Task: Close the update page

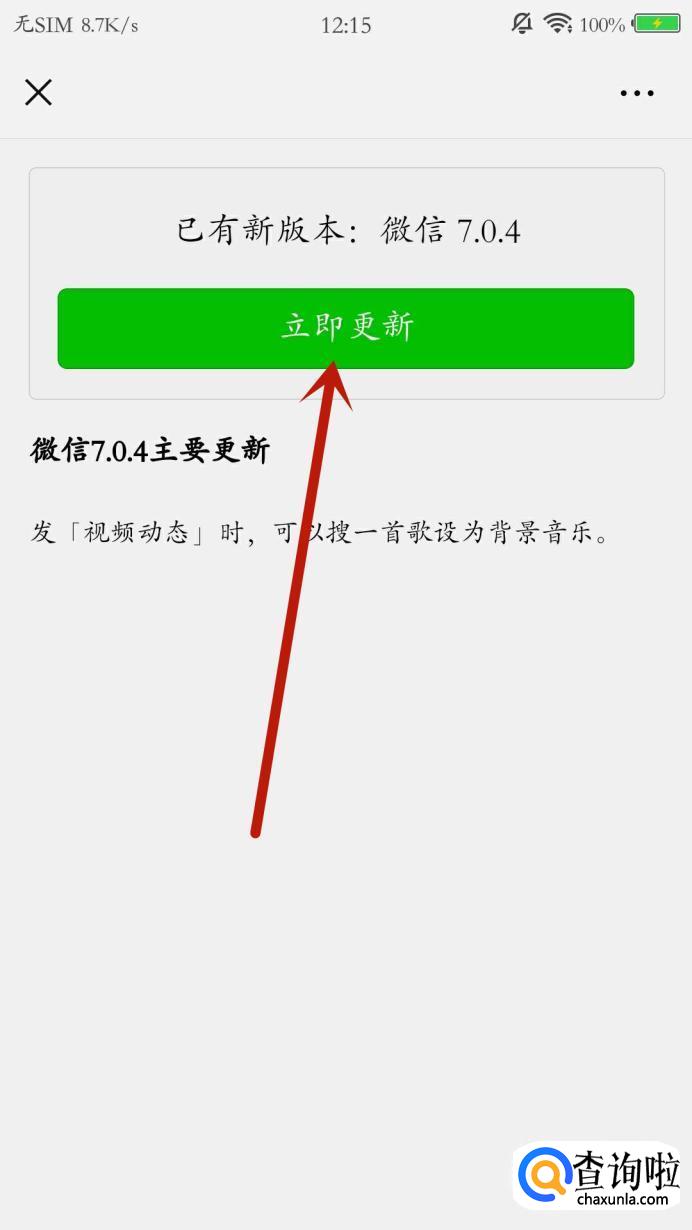Action: (38, 93)
